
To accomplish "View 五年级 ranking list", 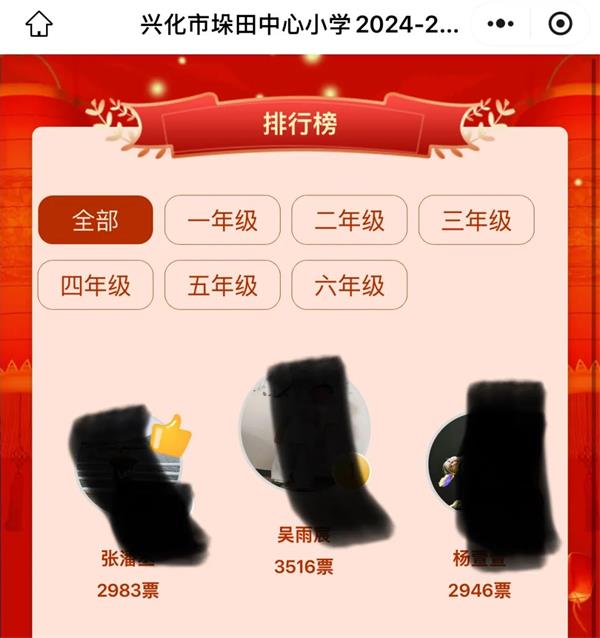I will pos(222,285).
